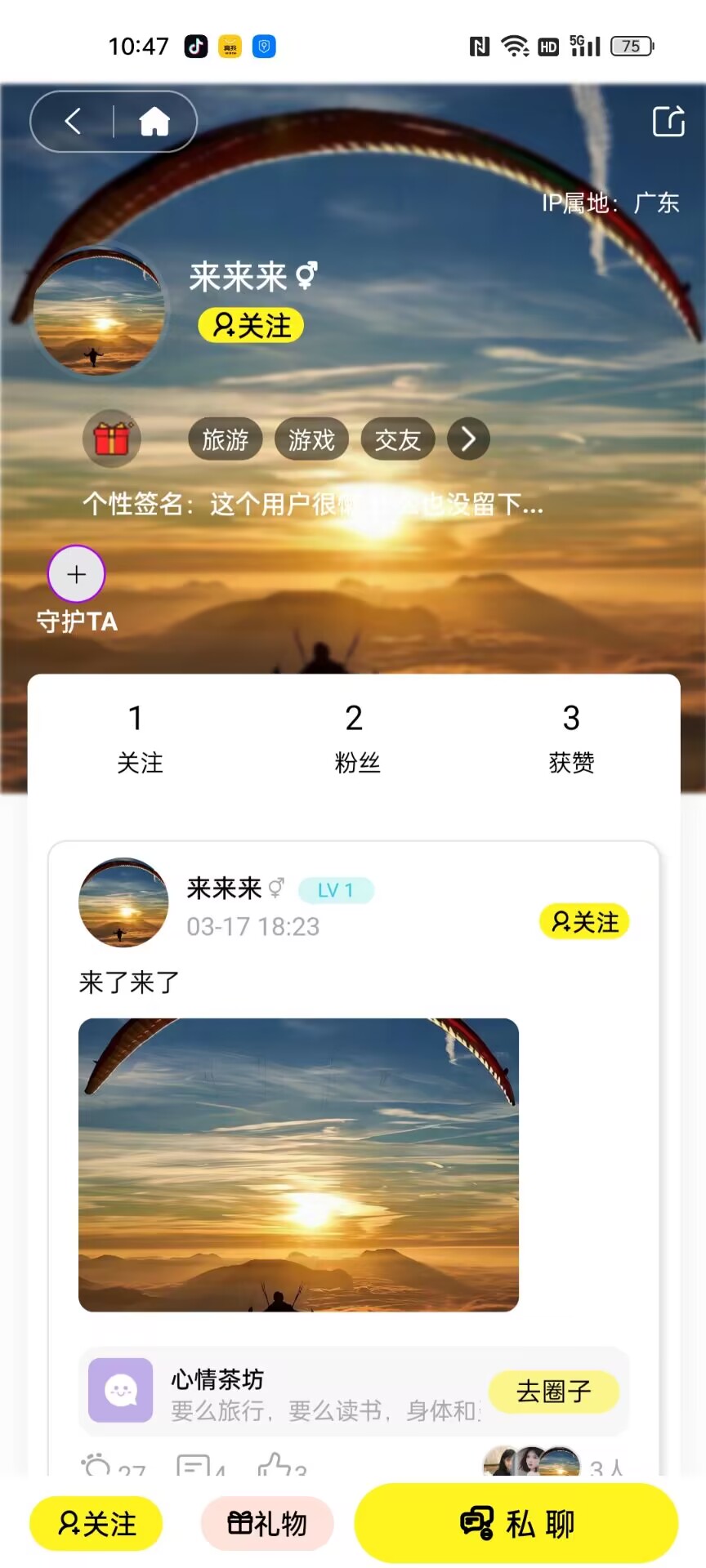Follow the user with the 关注 pill near the name
This screenshot has width=706, height=1568.
click(250, 324)
